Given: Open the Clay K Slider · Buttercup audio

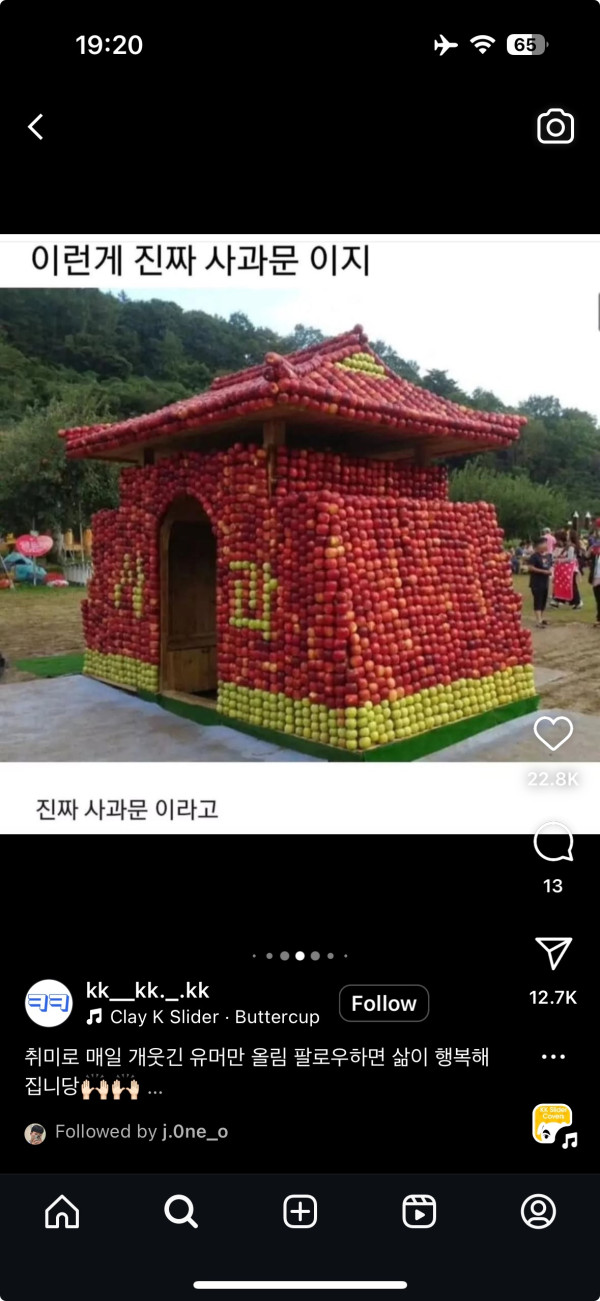Looking at the screenshot, I should (x=204, y=1017).
